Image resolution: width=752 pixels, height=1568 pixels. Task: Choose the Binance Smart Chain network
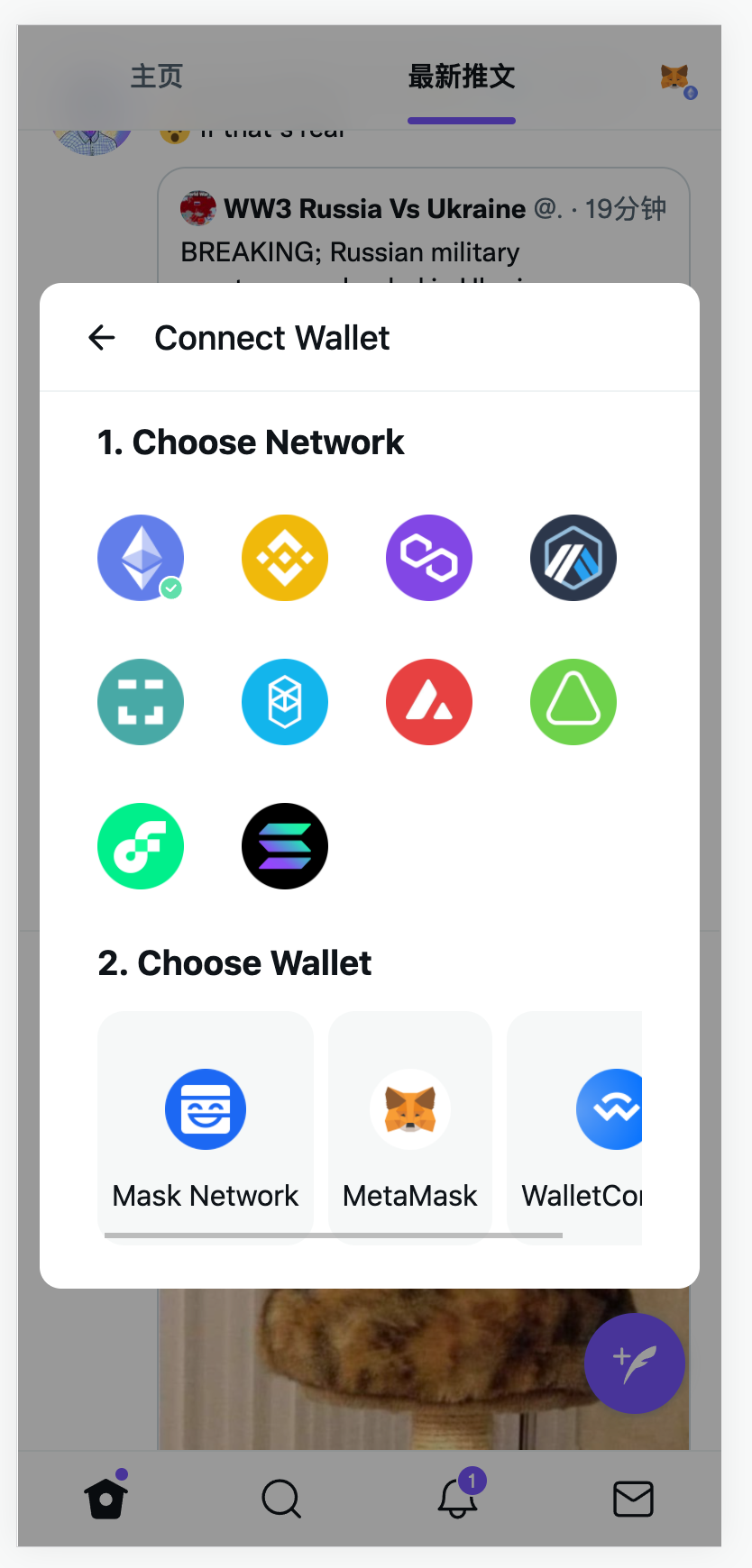[285, 558]
